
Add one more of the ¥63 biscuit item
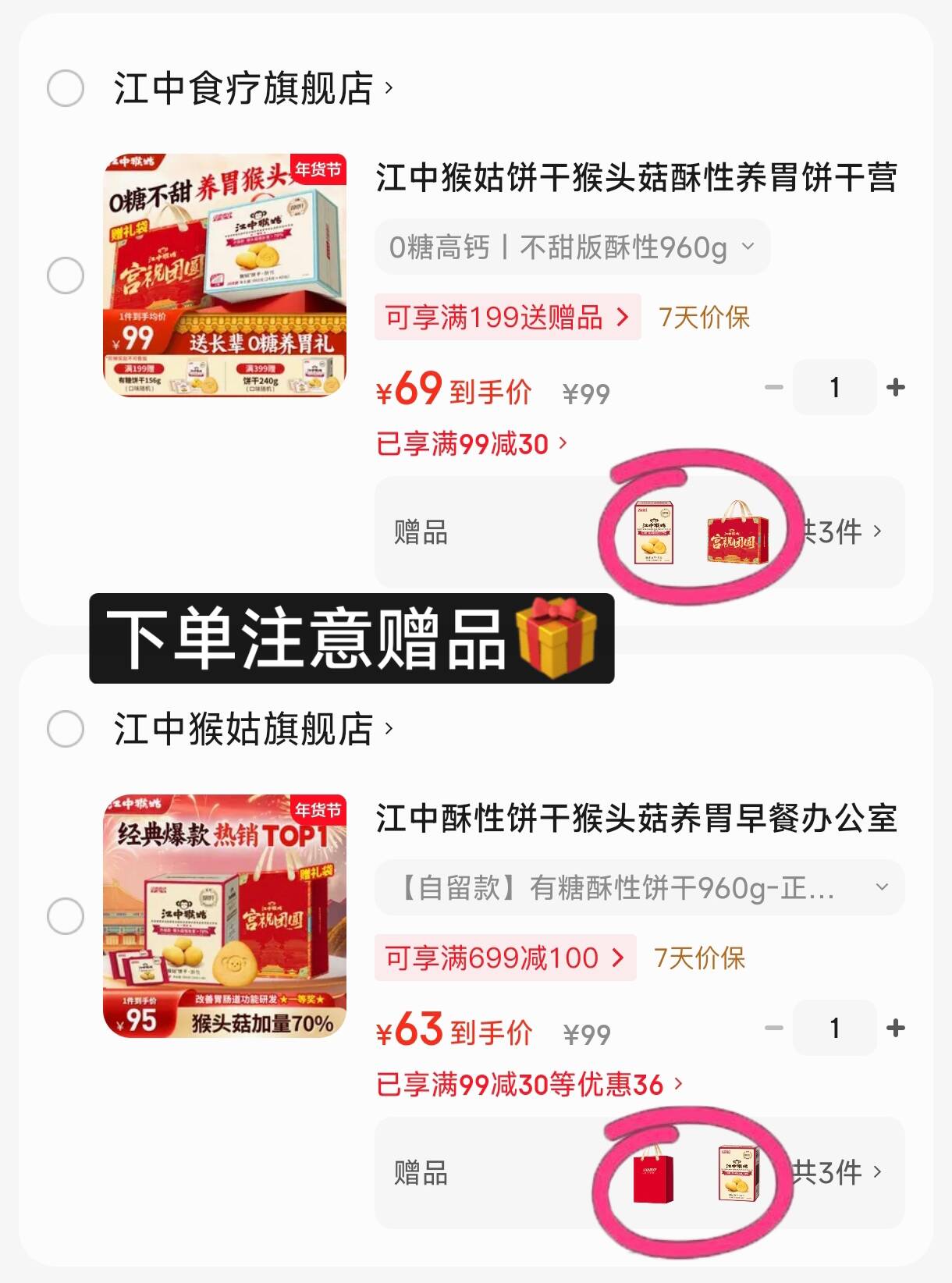click(x=896, y=1028)
